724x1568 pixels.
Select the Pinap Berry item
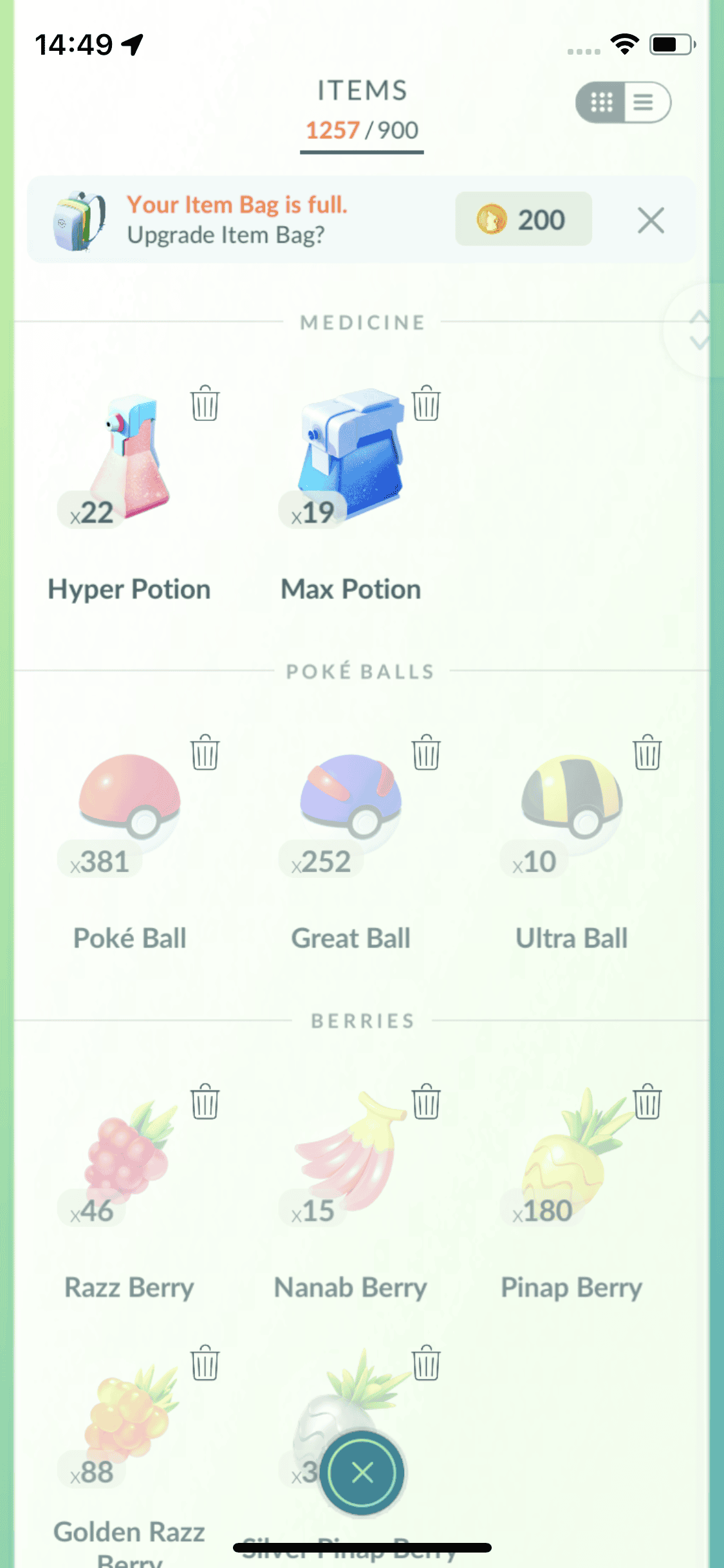570,1159
